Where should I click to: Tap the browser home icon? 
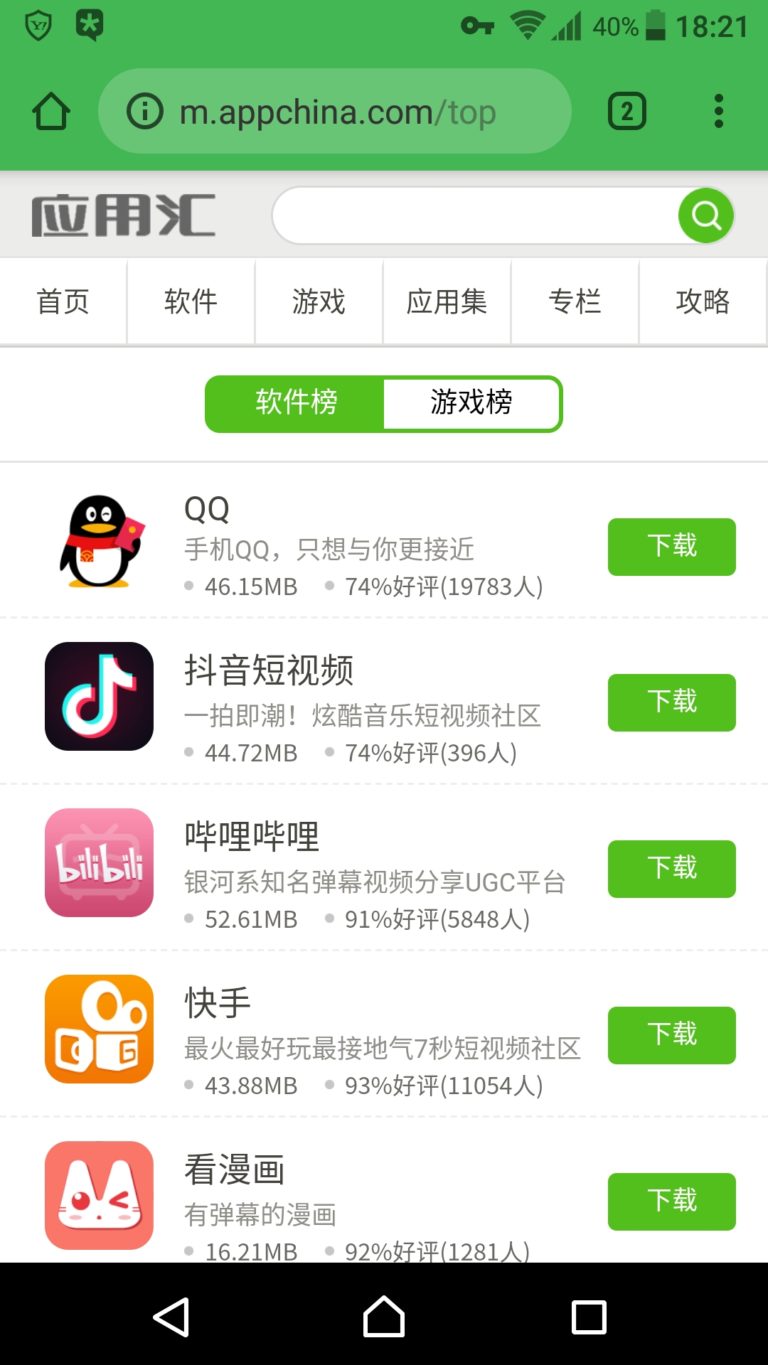point(50,111)
